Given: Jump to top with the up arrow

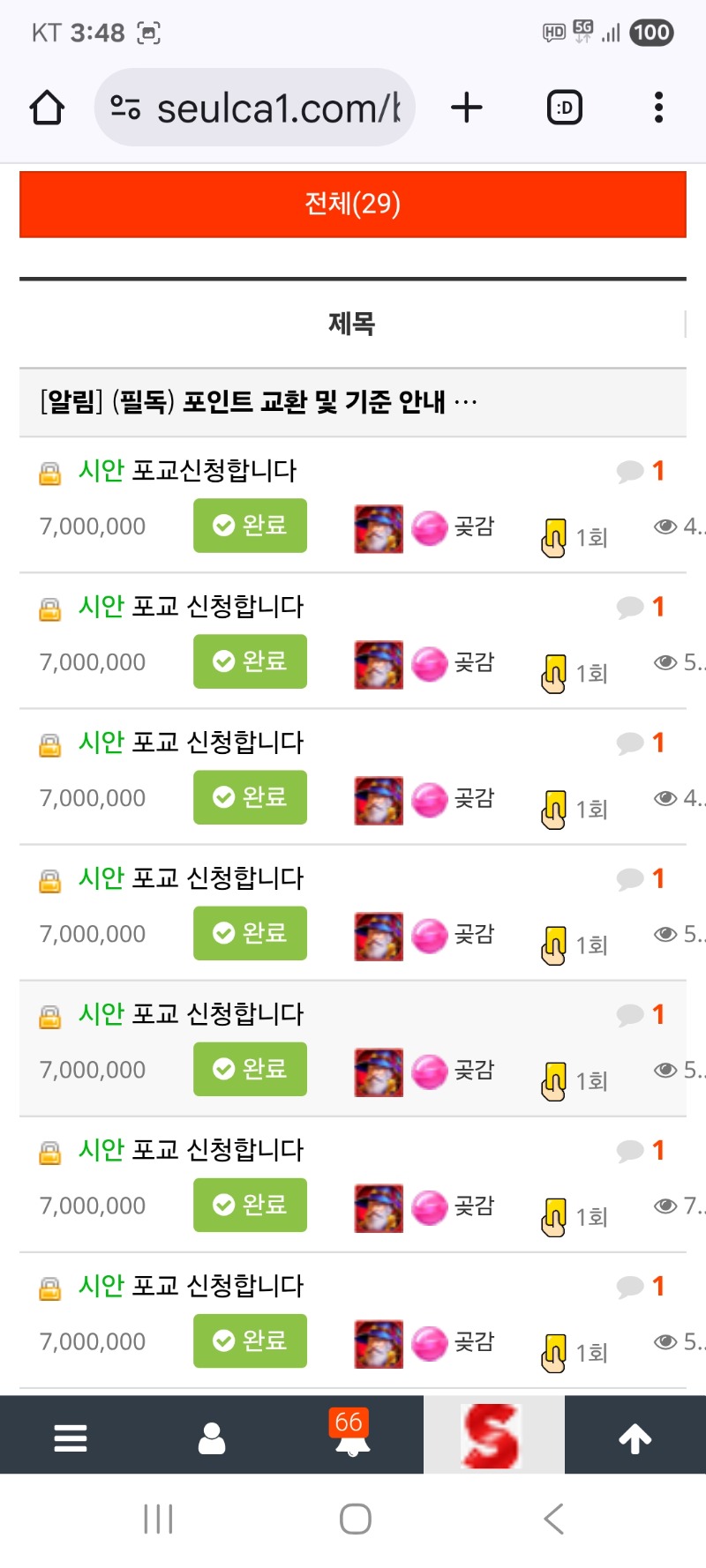Looking at the screenshot, I should (x=635, y=1437).
